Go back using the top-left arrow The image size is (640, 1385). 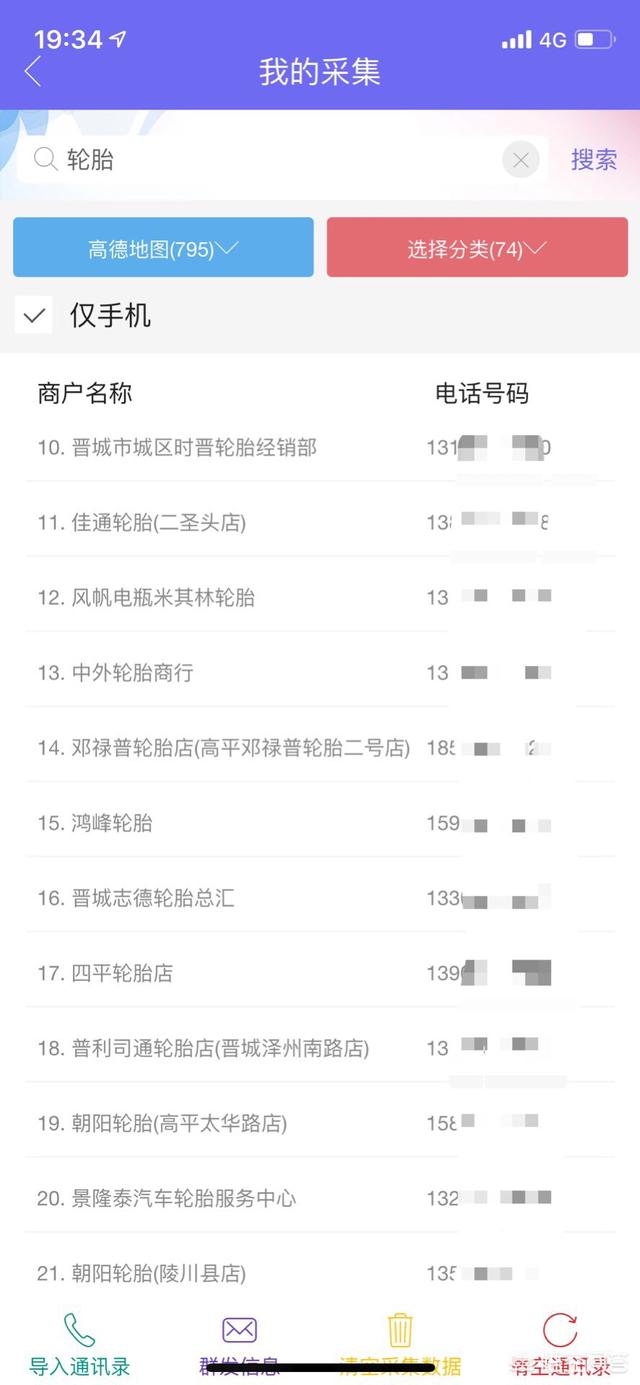tap(33, 72)
